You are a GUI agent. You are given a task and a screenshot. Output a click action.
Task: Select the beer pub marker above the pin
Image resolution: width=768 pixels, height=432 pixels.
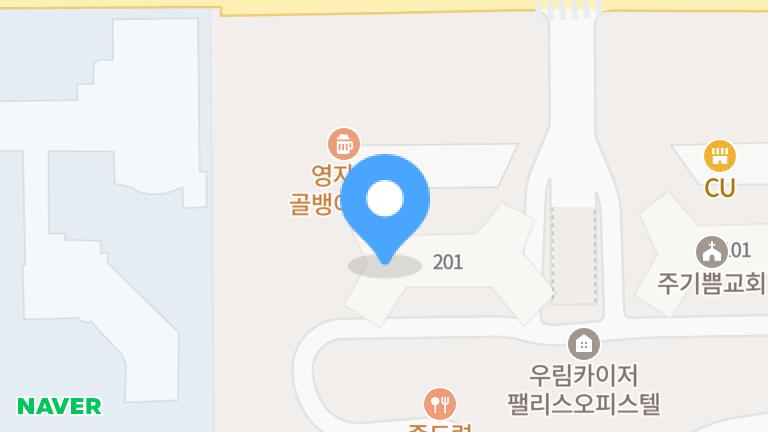pyautogui.click(x=344, y=144)
